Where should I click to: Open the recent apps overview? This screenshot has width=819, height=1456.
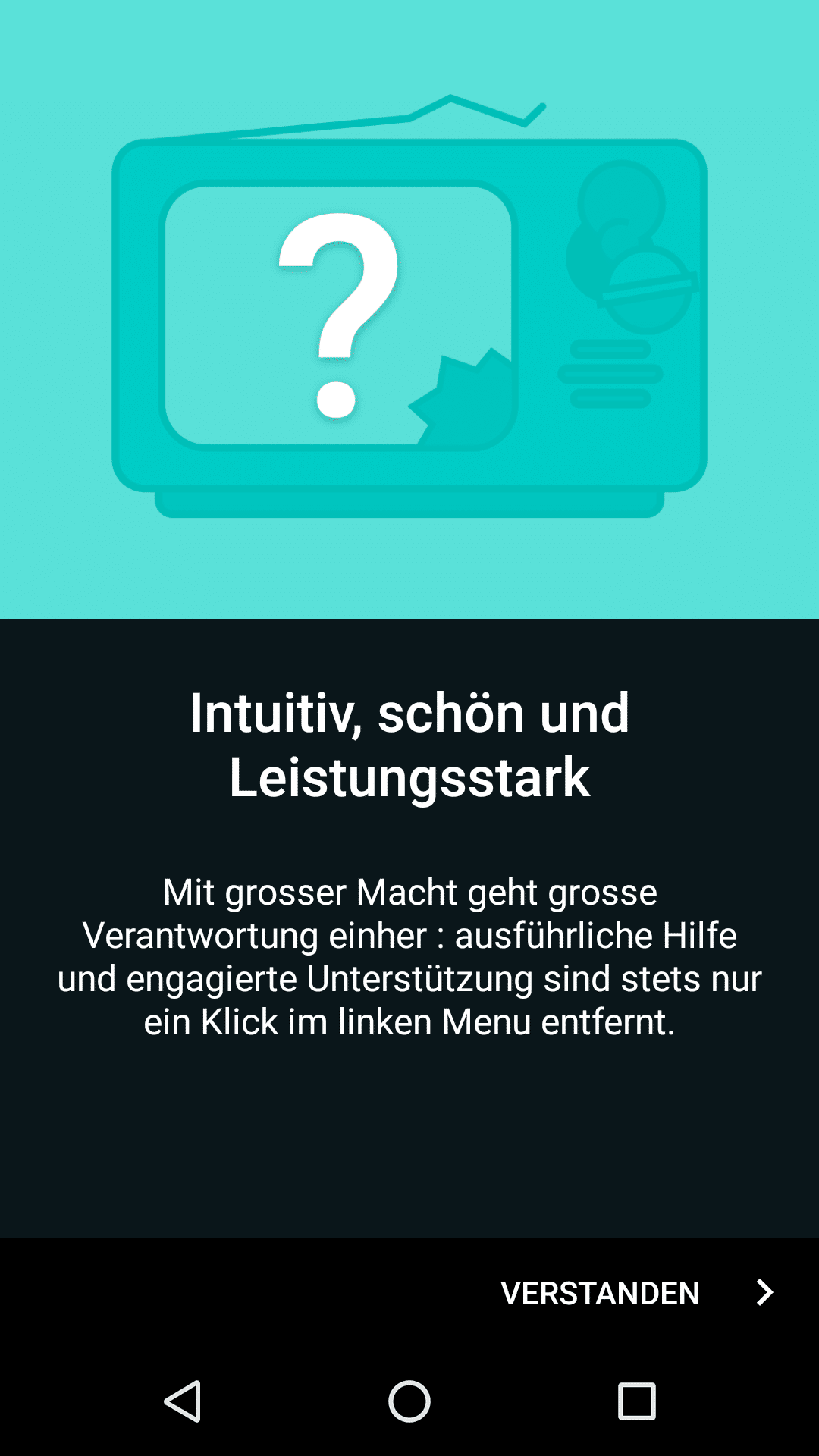636,1401
